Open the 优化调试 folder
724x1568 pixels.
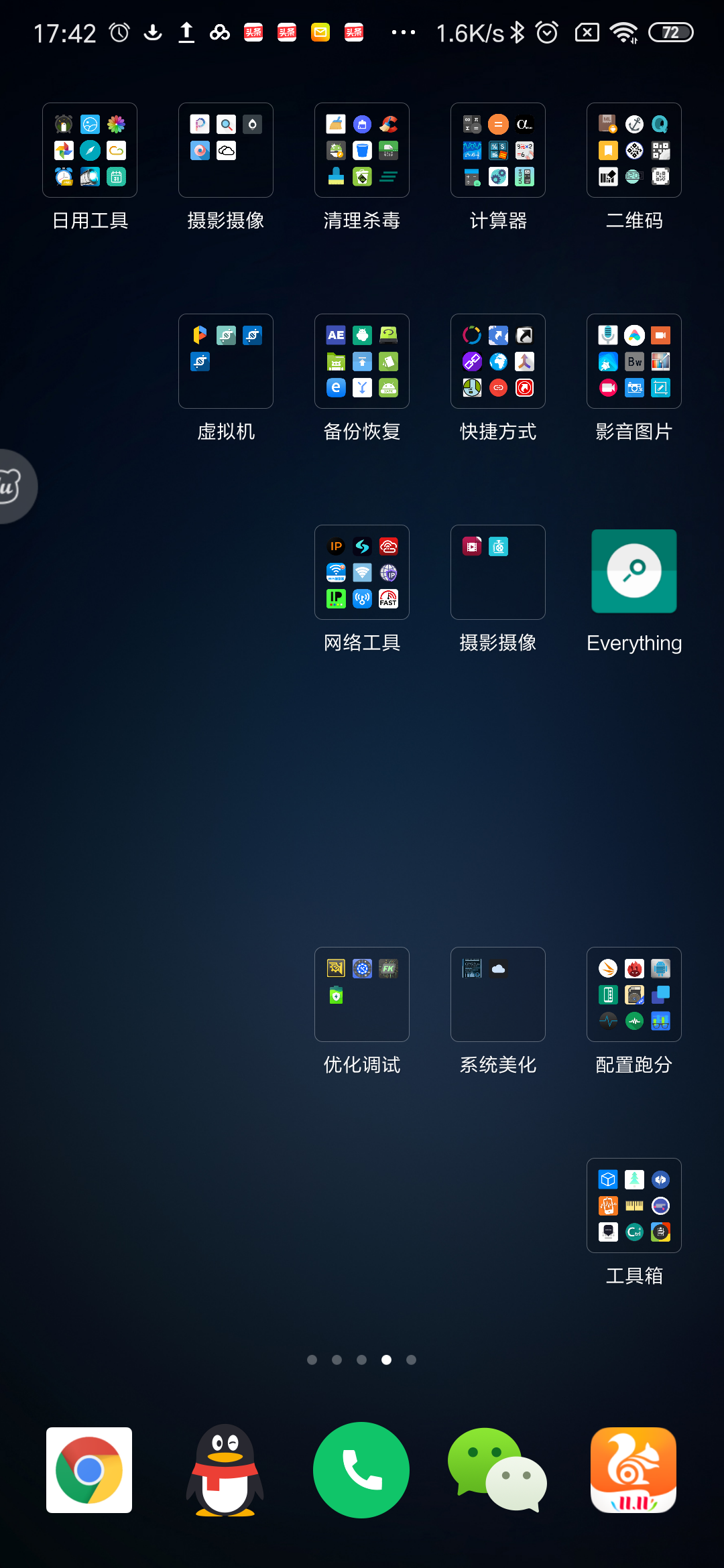(362, 994)
